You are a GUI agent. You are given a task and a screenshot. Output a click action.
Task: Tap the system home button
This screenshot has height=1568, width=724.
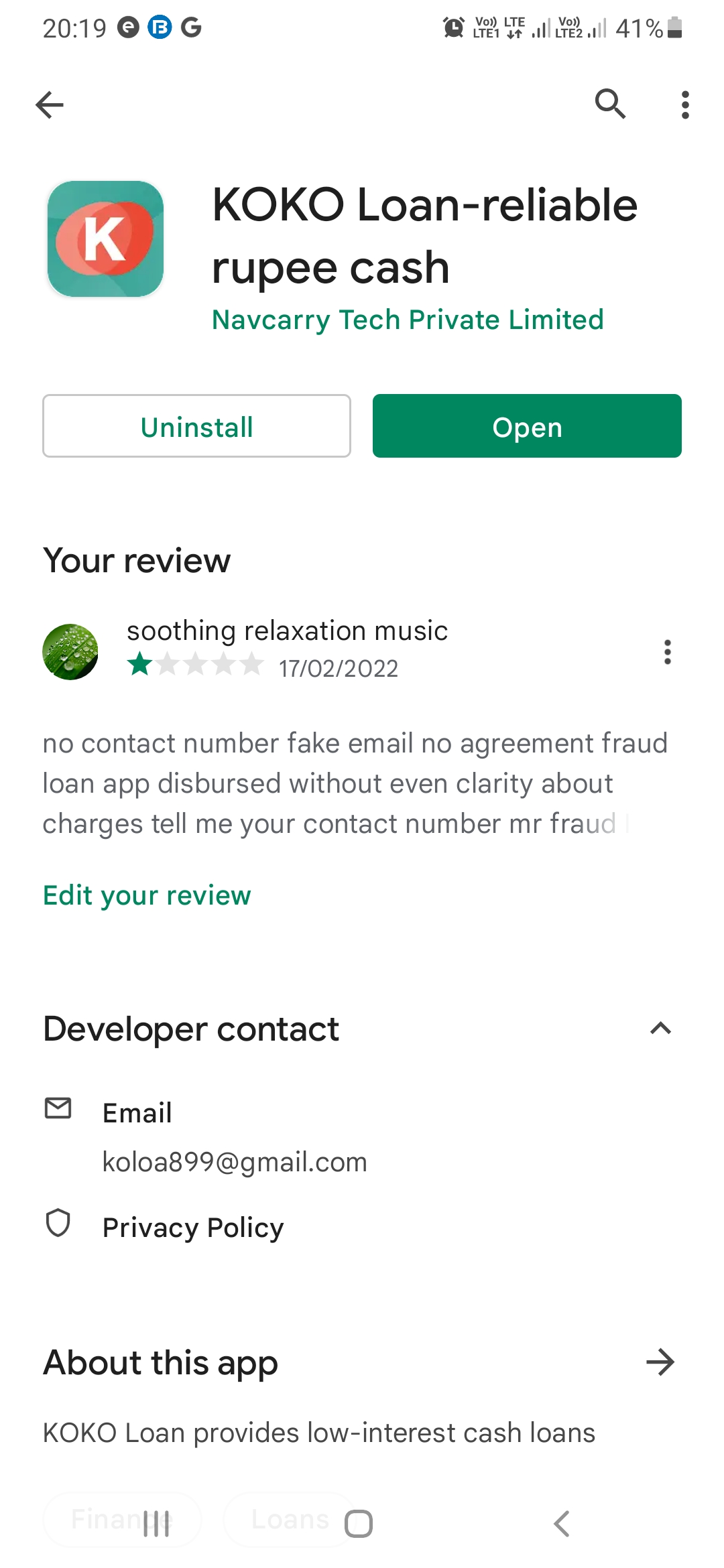tap(359, 1524)
